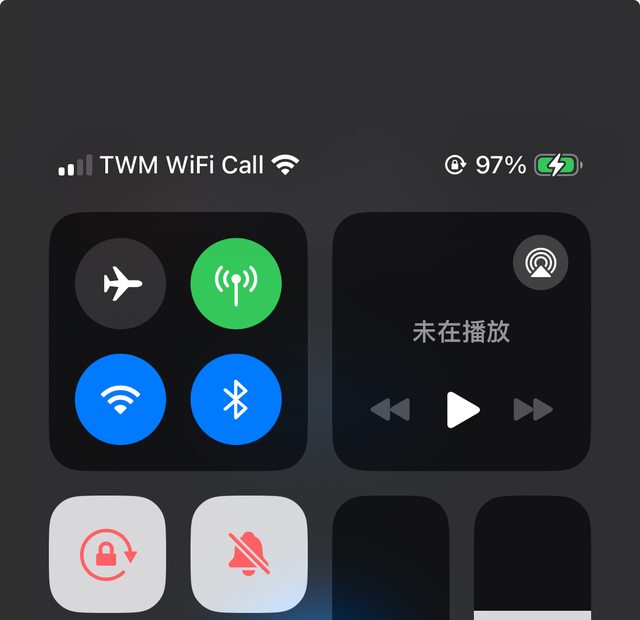The width and height of the screenshot is (640, 620).
Task: Turn off Bluetooth
Action: coord(236,400)
